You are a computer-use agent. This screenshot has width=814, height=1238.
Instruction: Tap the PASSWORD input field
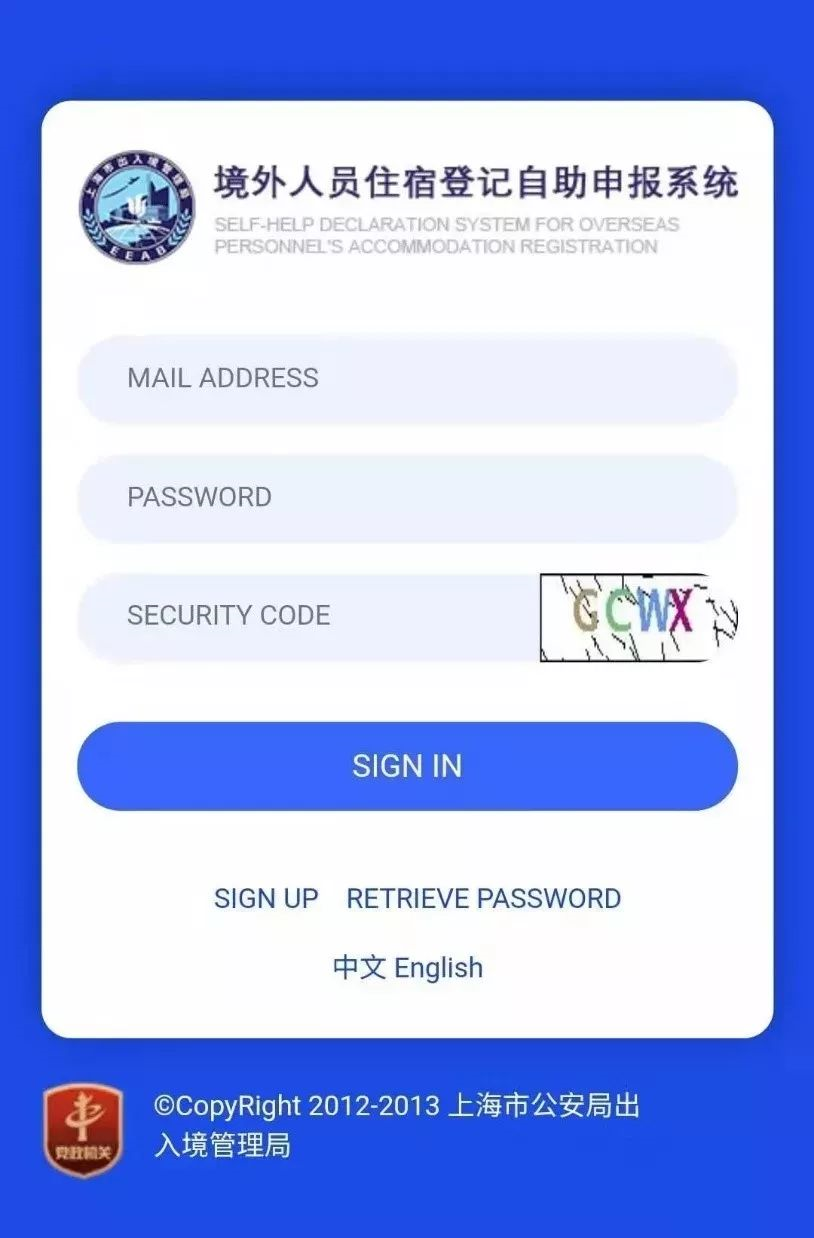tap(407, 498)
